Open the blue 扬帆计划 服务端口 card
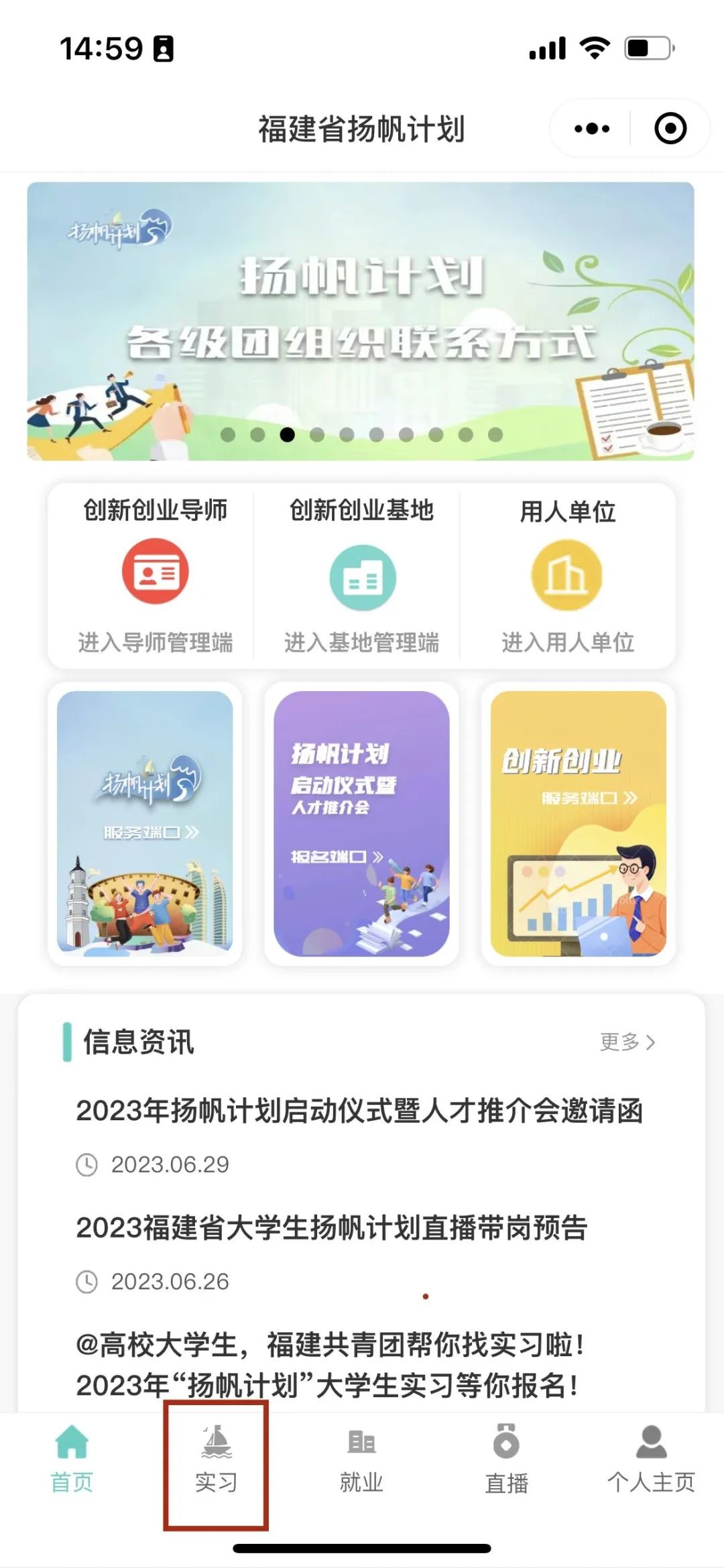The width and height of the screenshot is (724, 1568). point(145,823)
